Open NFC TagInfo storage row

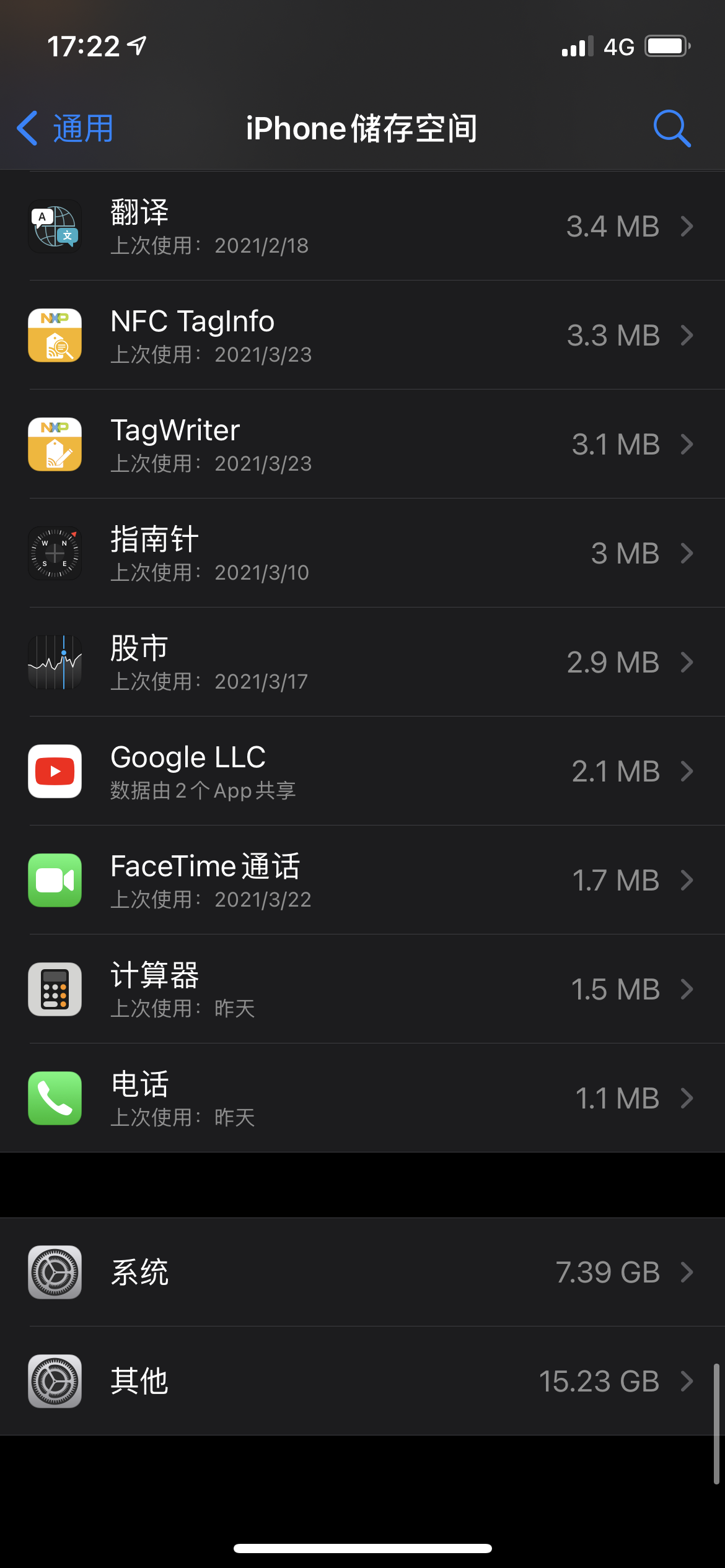(x=362, y=336)
